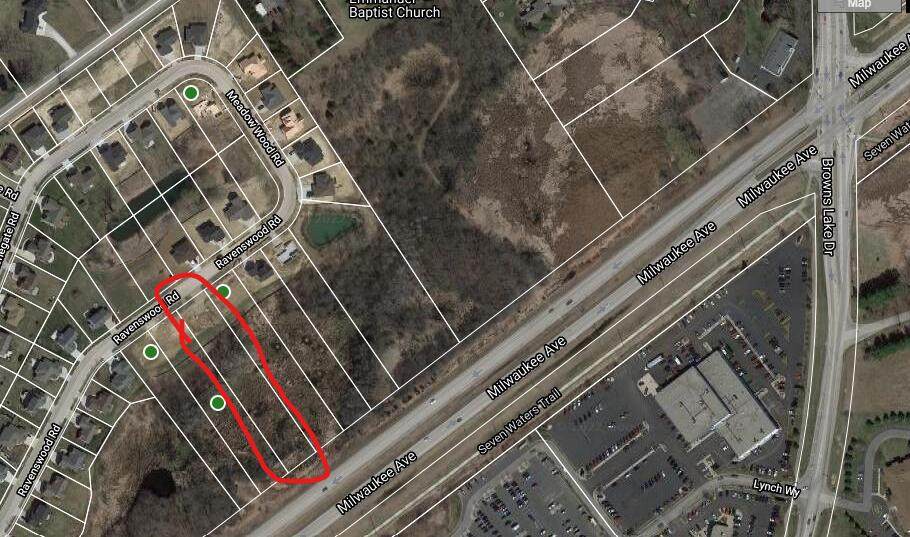This screenshot has height=537, width=910.
Task: Open the southernmost green marker in the woods
Action: tap(217, 402)
